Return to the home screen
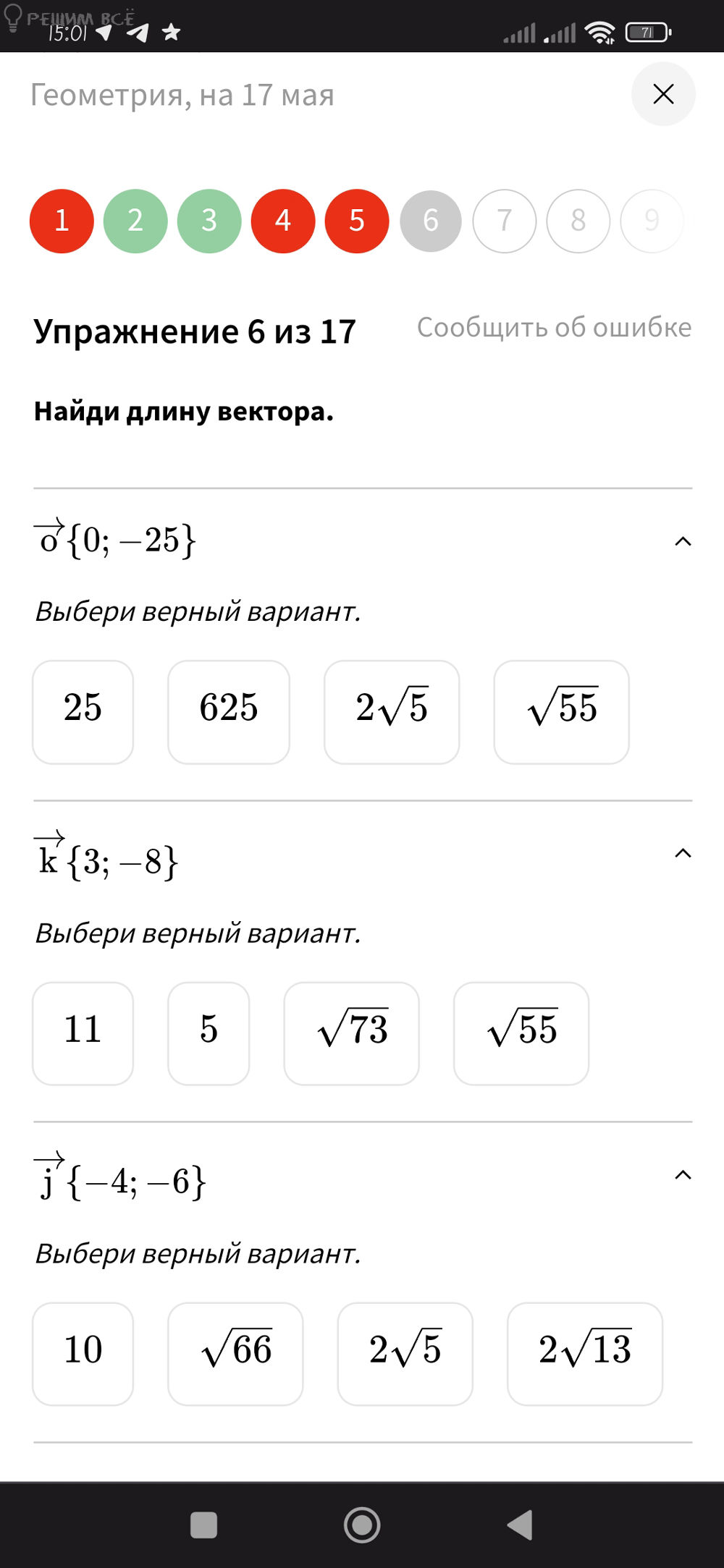 tap(362, 1525)
